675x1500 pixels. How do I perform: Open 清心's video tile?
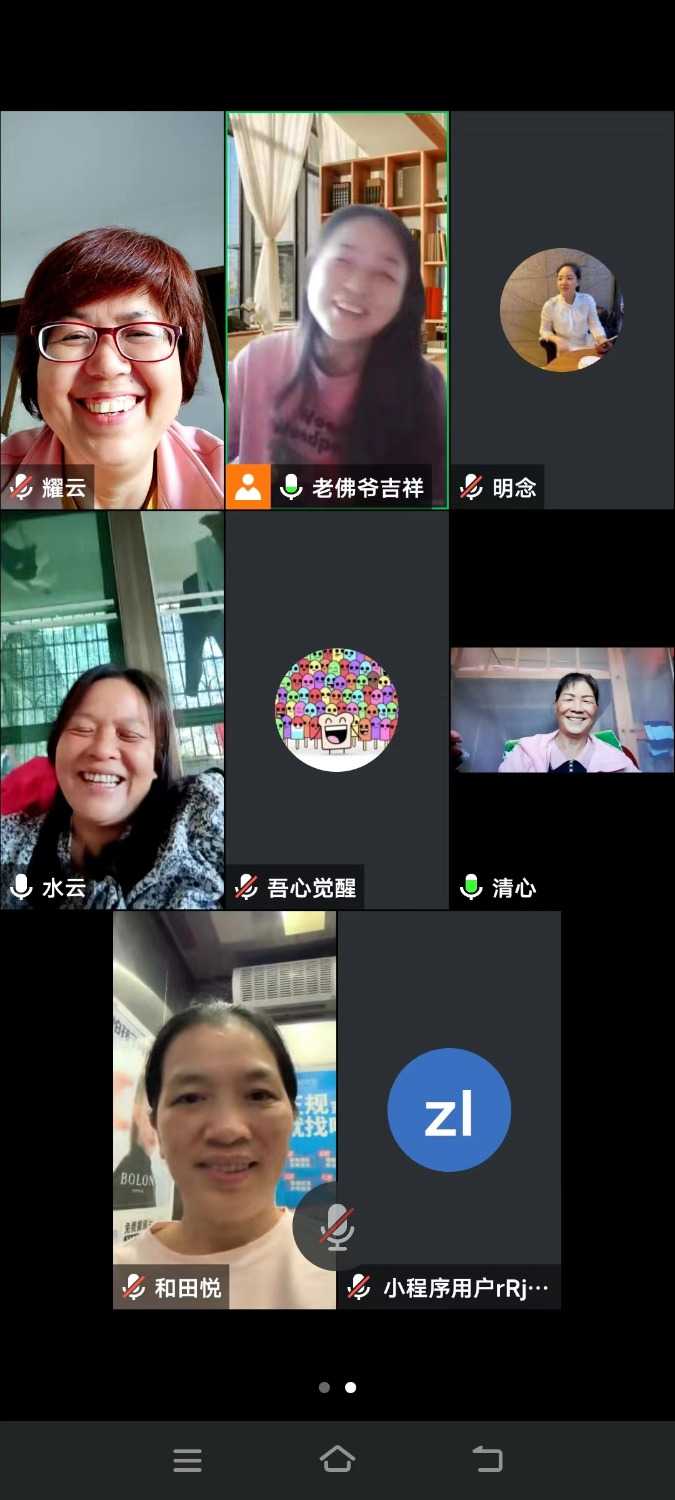(562, 710)
